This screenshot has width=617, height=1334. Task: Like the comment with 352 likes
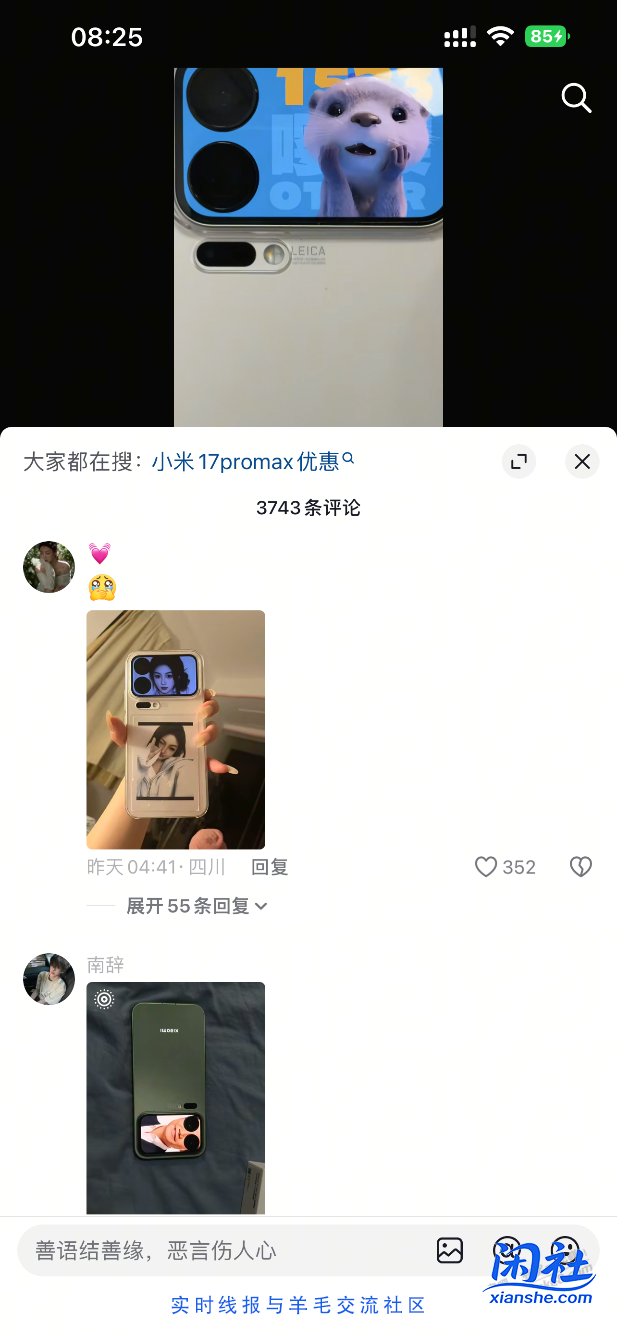(486, 867)
